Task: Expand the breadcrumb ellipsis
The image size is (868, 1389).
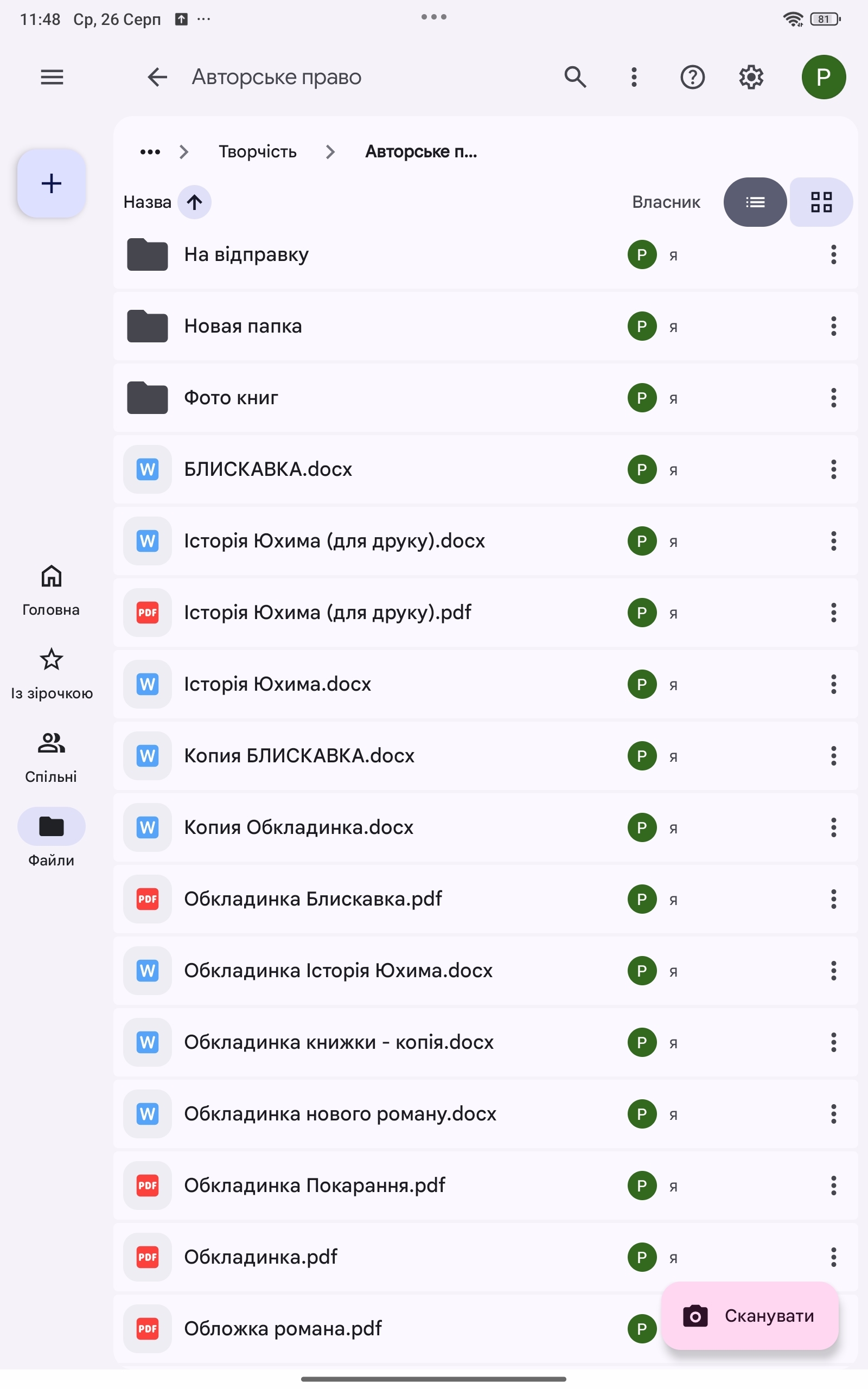Action: [150, 151]
